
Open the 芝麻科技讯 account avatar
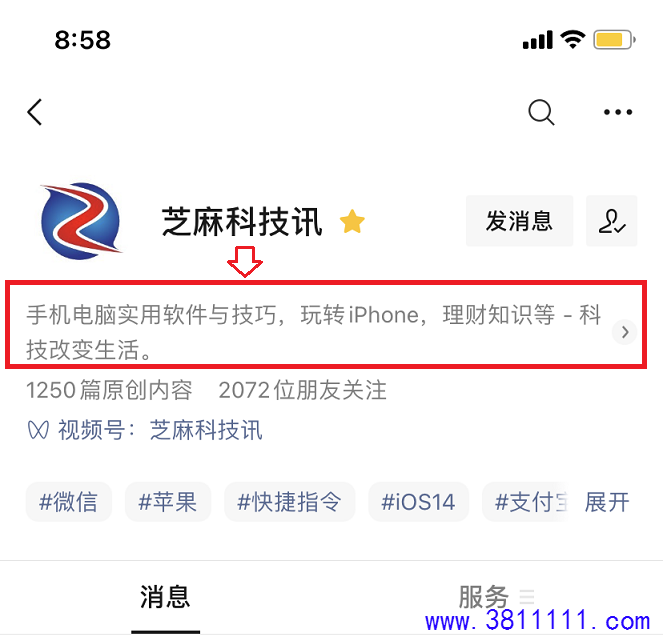pyautogui.click(x=81, y=221)
